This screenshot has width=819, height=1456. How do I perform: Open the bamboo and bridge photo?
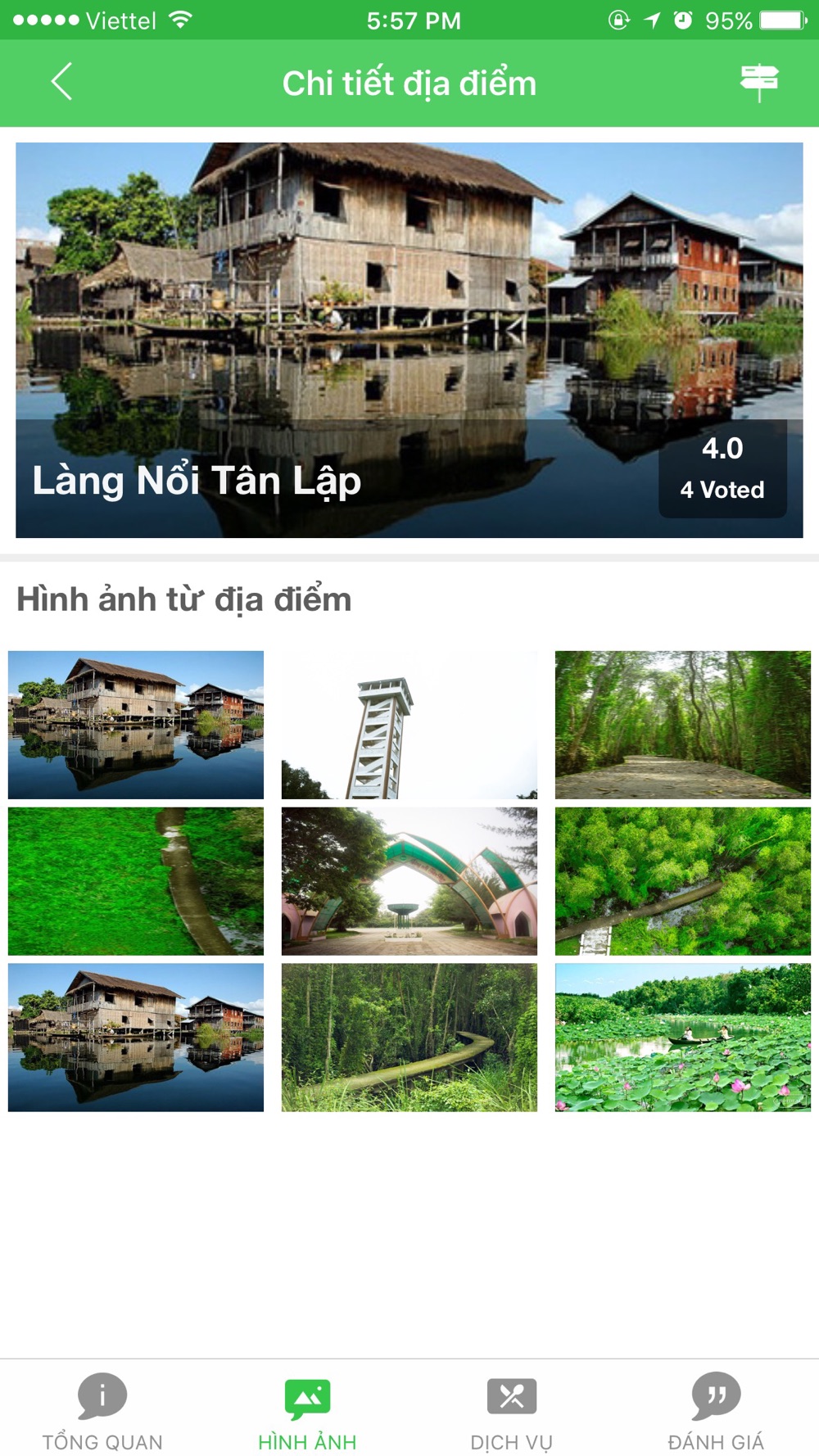682,881
